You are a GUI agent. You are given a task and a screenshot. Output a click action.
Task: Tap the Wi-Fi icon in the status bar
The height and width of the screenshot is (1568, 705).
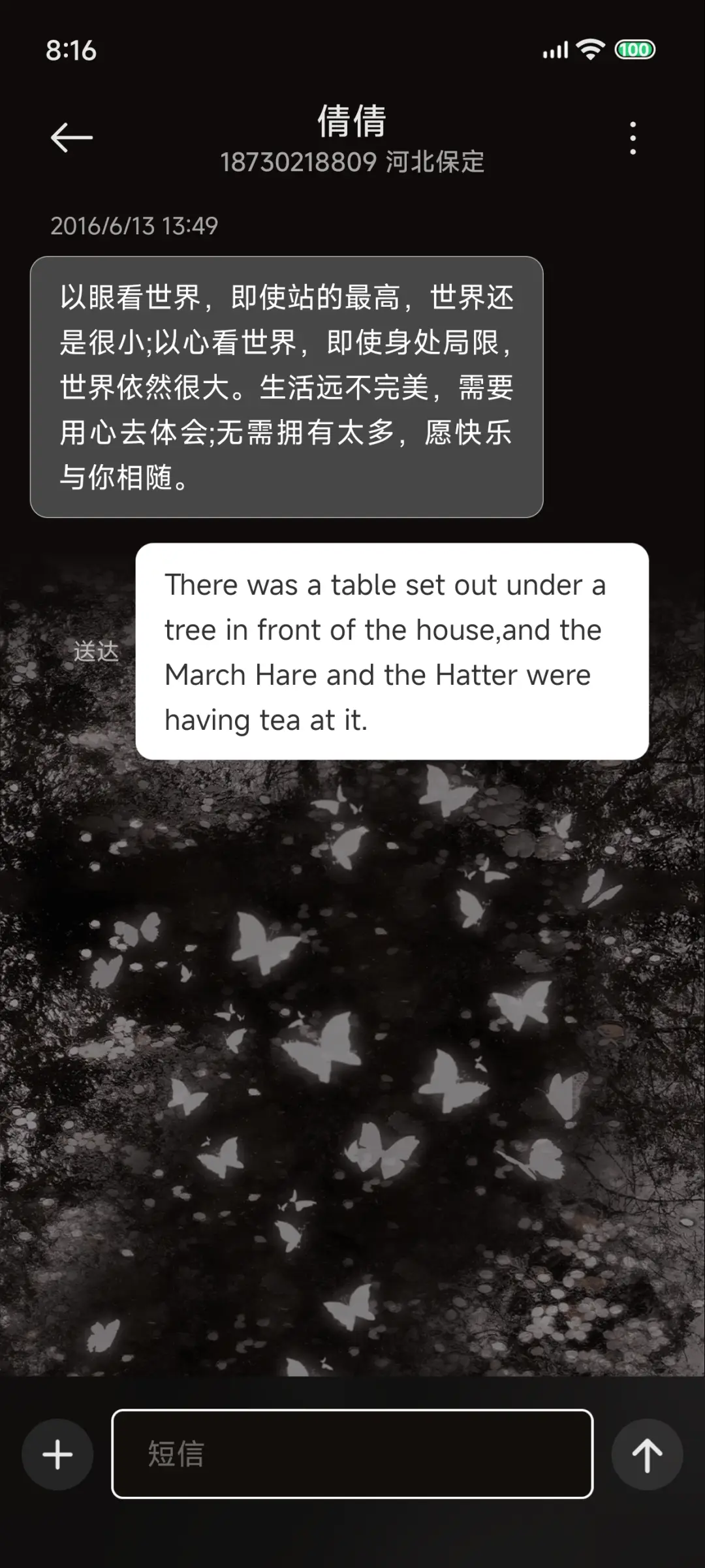589,50
